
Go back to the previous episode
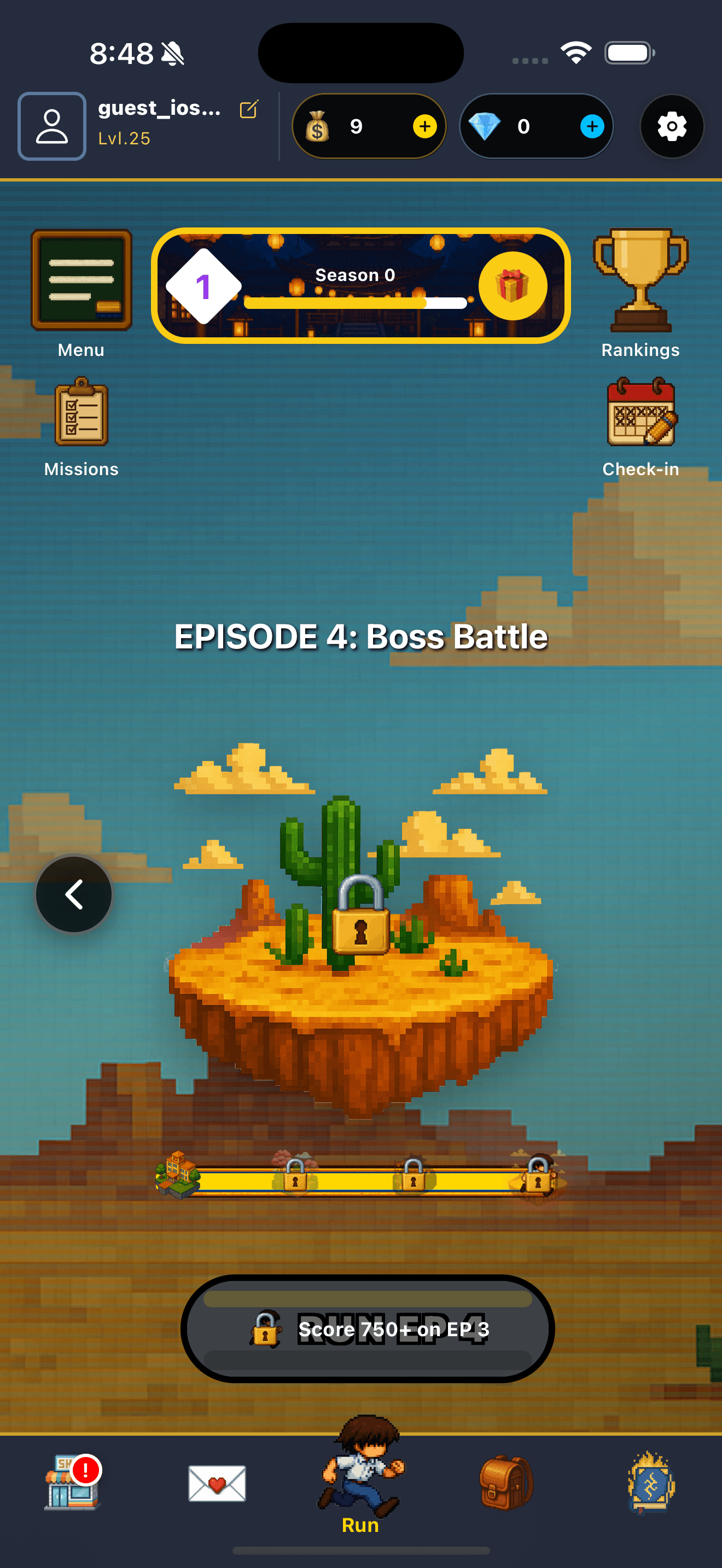point(74,894)
